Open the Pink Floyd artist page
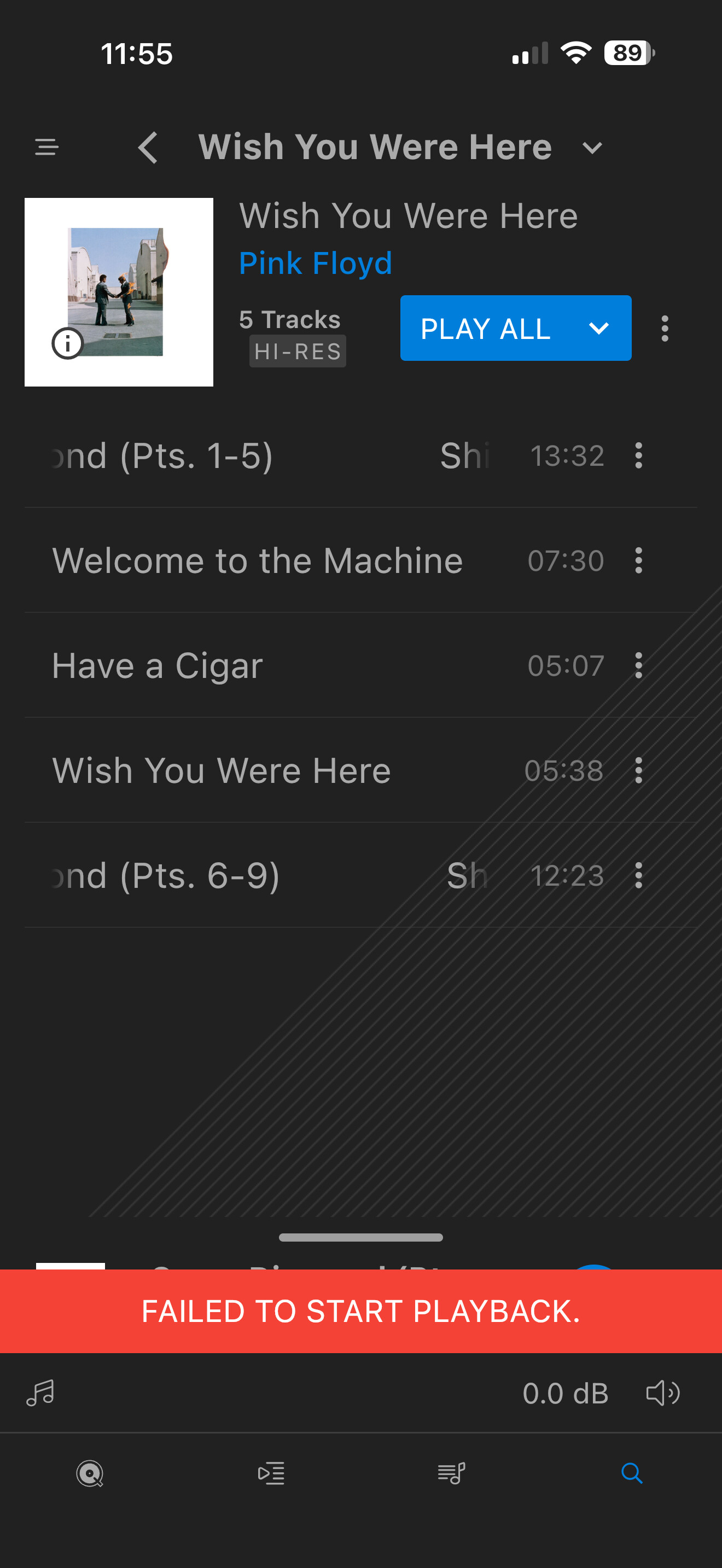The width and height of the screenshot is (722, 1568). 316,263
